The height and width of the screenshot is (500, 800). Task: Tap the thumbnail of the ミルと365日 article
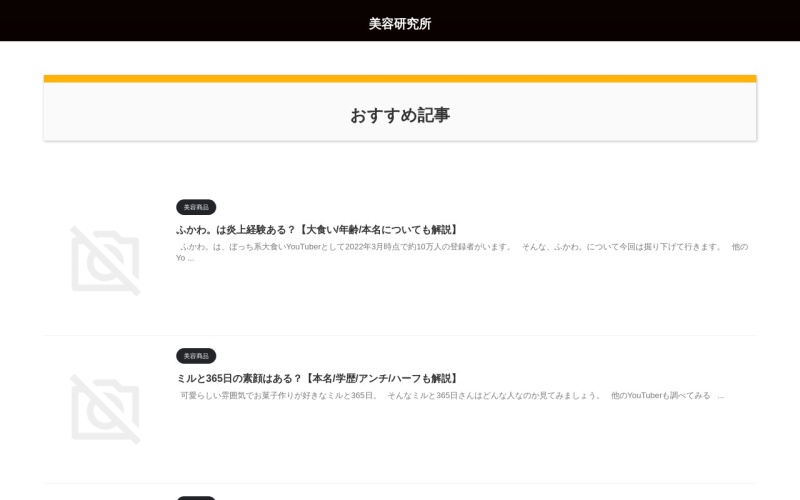(x=105, y=408)
